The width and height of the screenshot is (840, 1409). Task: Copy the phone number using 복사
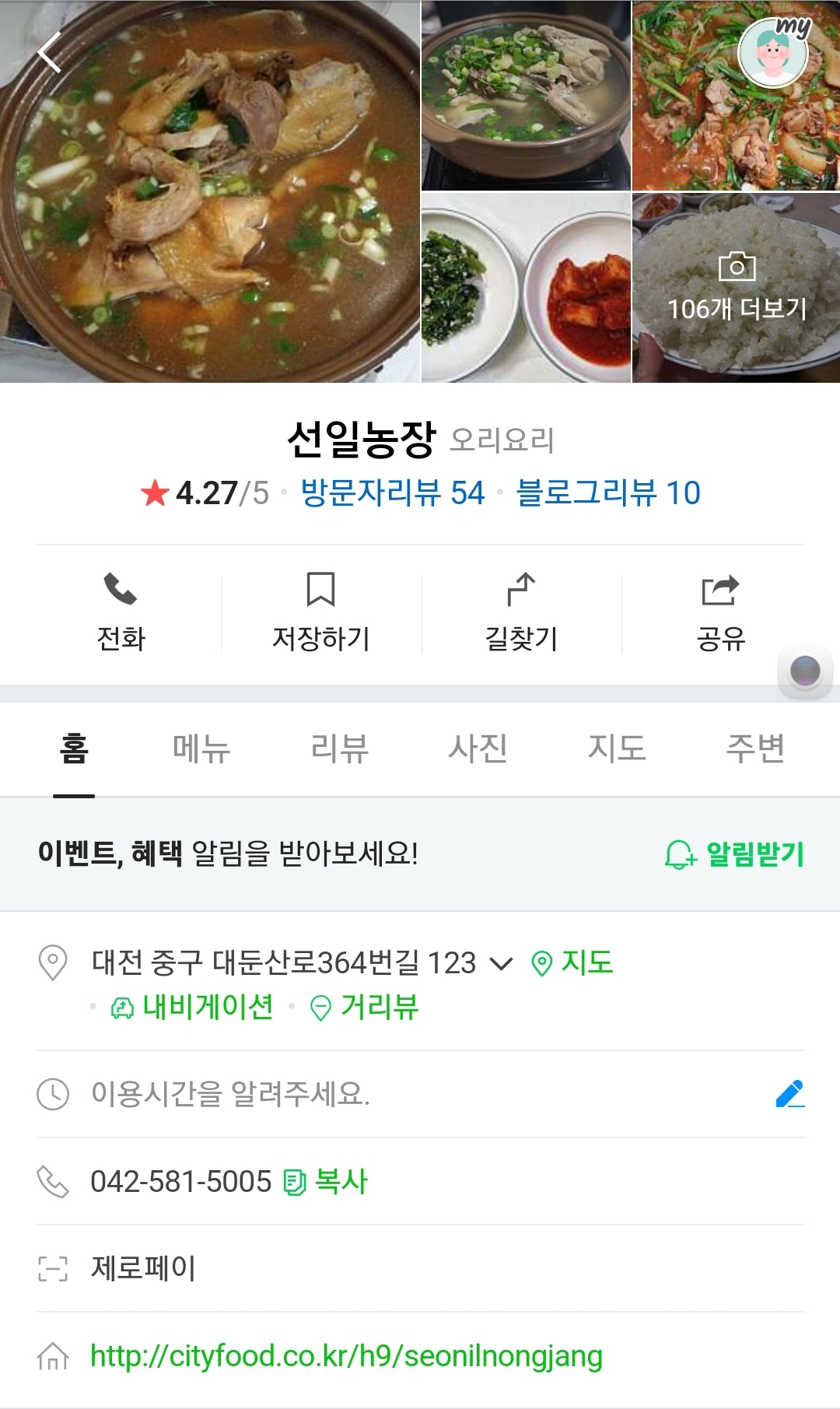pyautogui.click(x=327, y=1181)
